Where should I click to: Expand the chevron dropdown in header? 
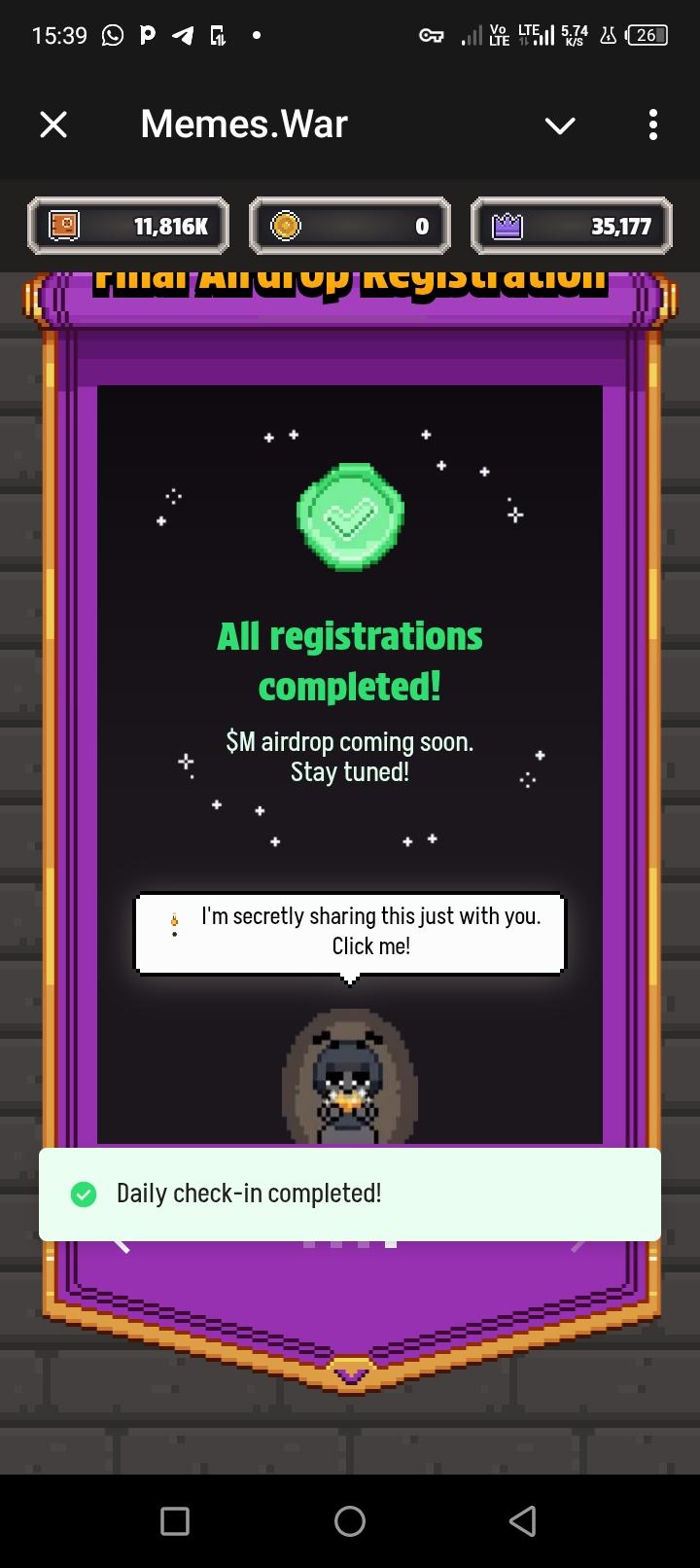pyautogui.click(x=560, y=125)
